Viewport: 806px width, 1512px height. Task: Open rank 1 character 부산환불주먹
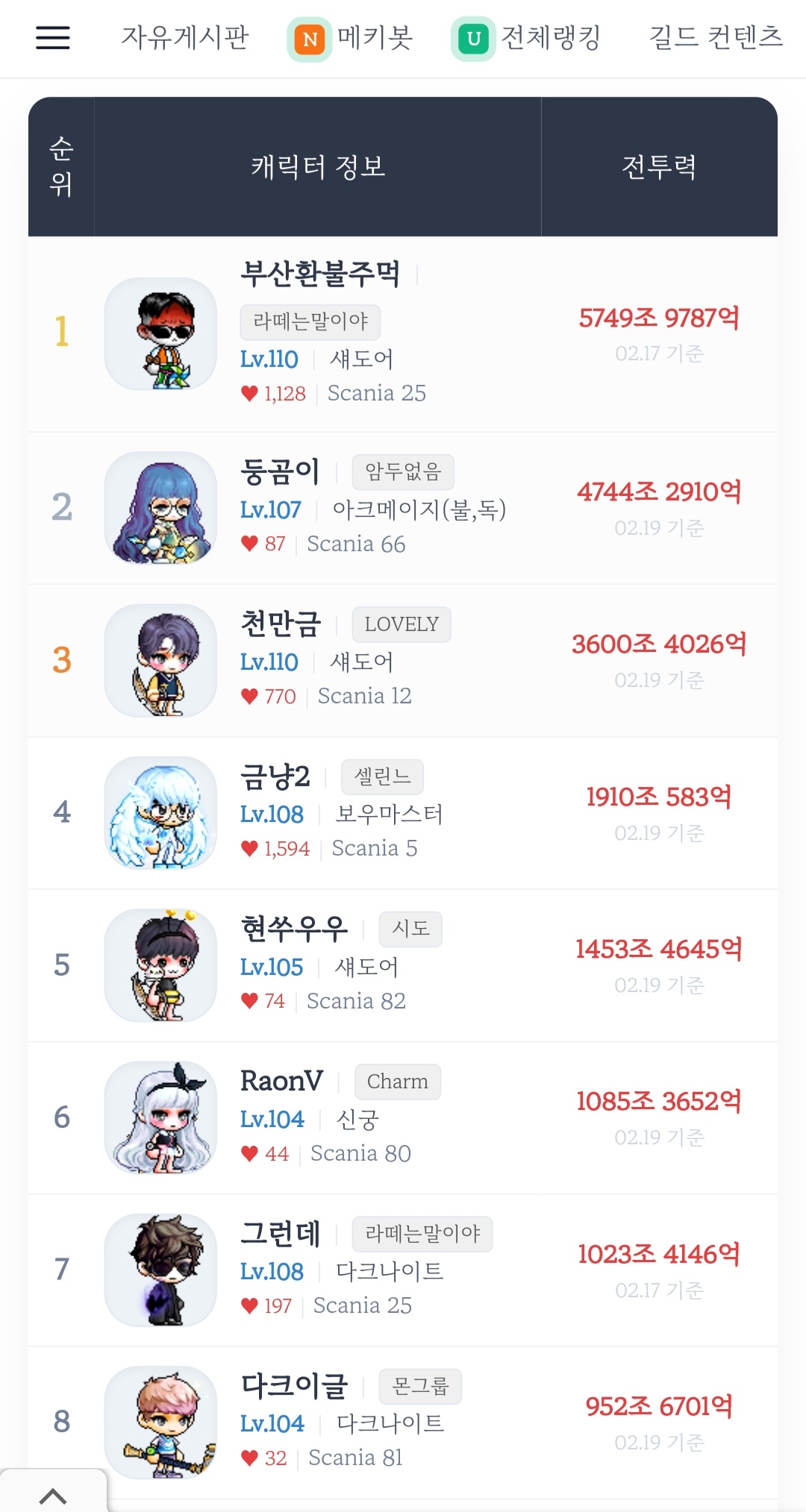[x=320, y=274]
